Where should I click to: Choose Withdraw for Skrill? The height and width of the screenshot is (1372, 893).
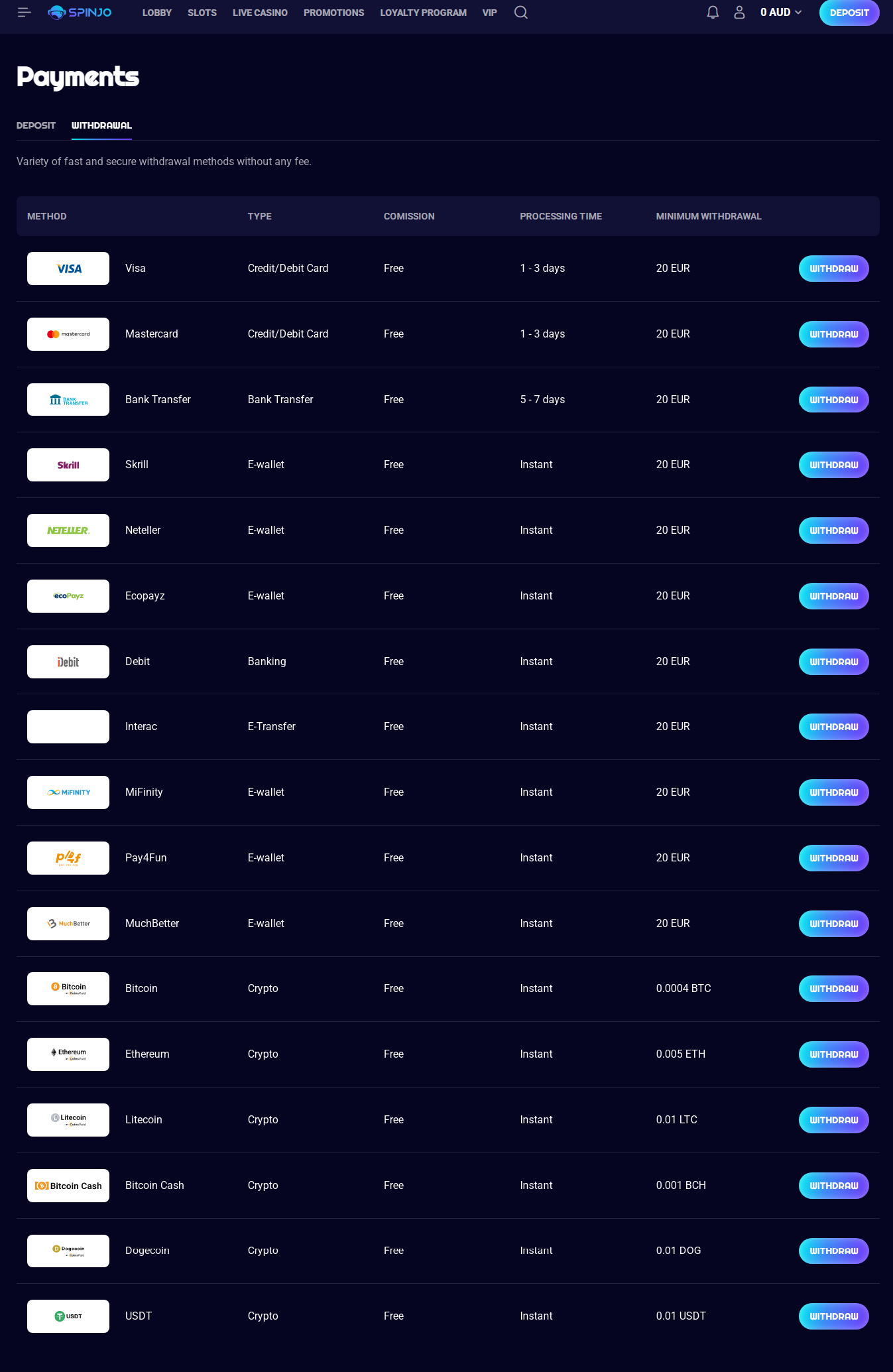pyautogui.click(x=833, y=465)
